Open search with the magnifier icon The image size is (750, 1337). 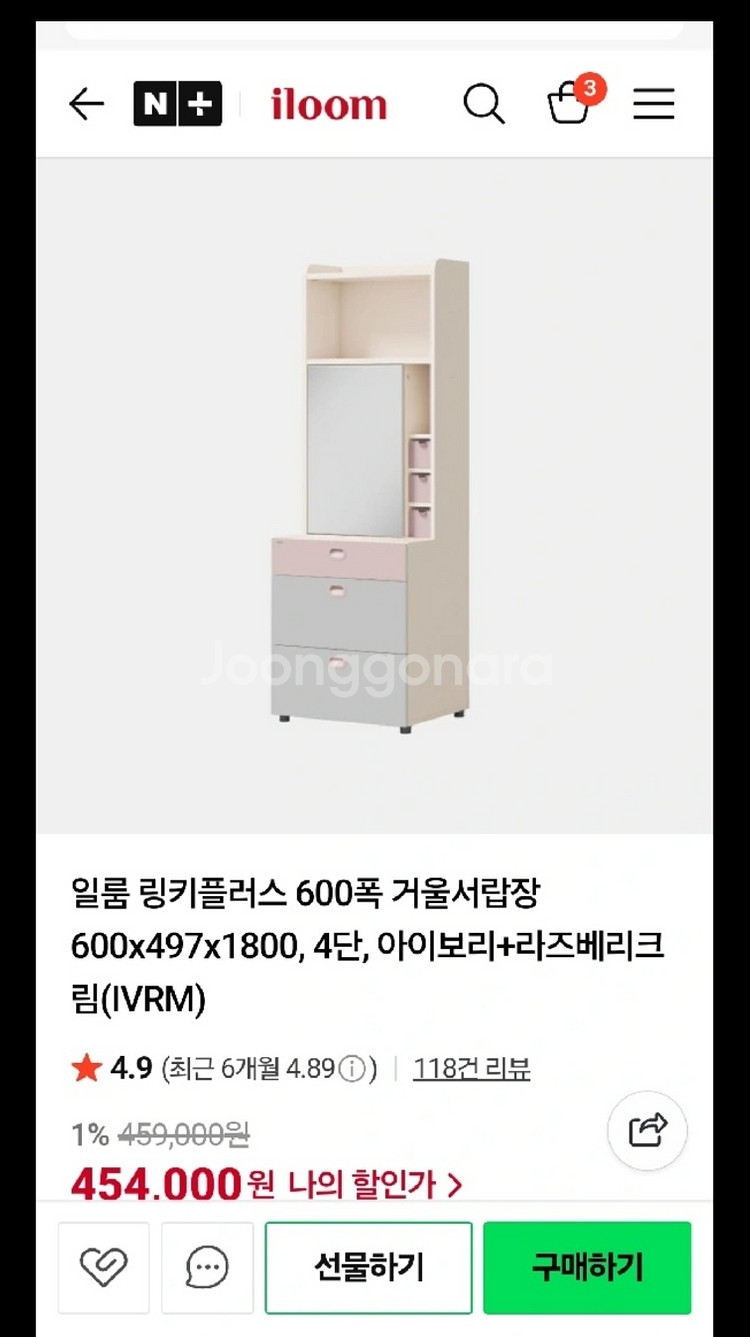point(484,104)
